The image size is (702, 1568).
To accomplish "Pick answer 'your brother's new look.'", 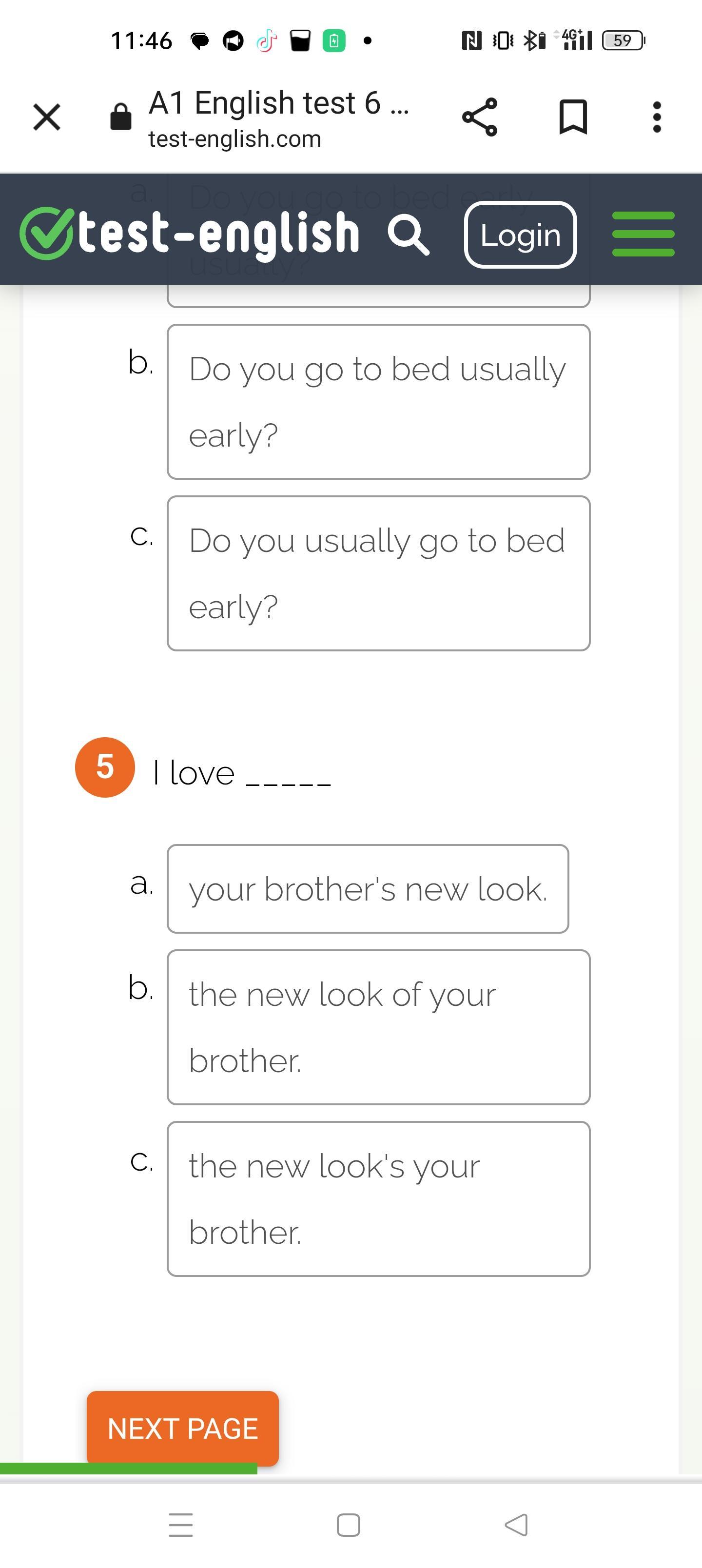I will [x=368, y=889].
